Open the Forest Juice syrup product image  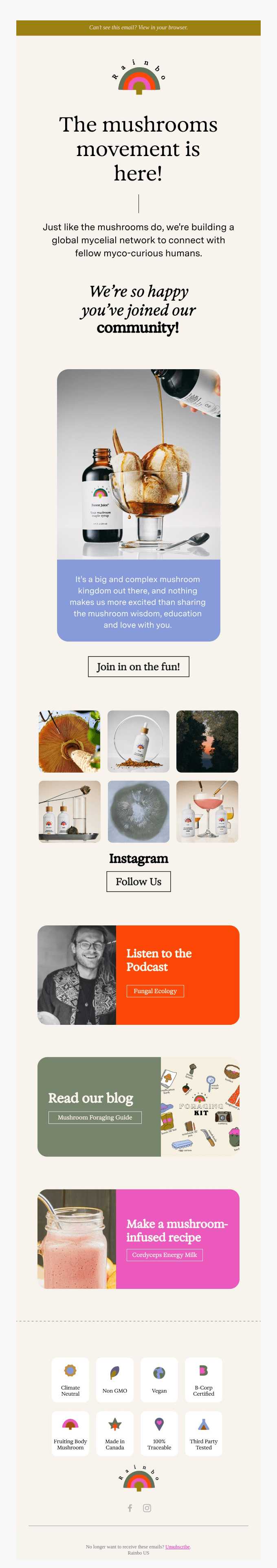(x=138, y=464)
